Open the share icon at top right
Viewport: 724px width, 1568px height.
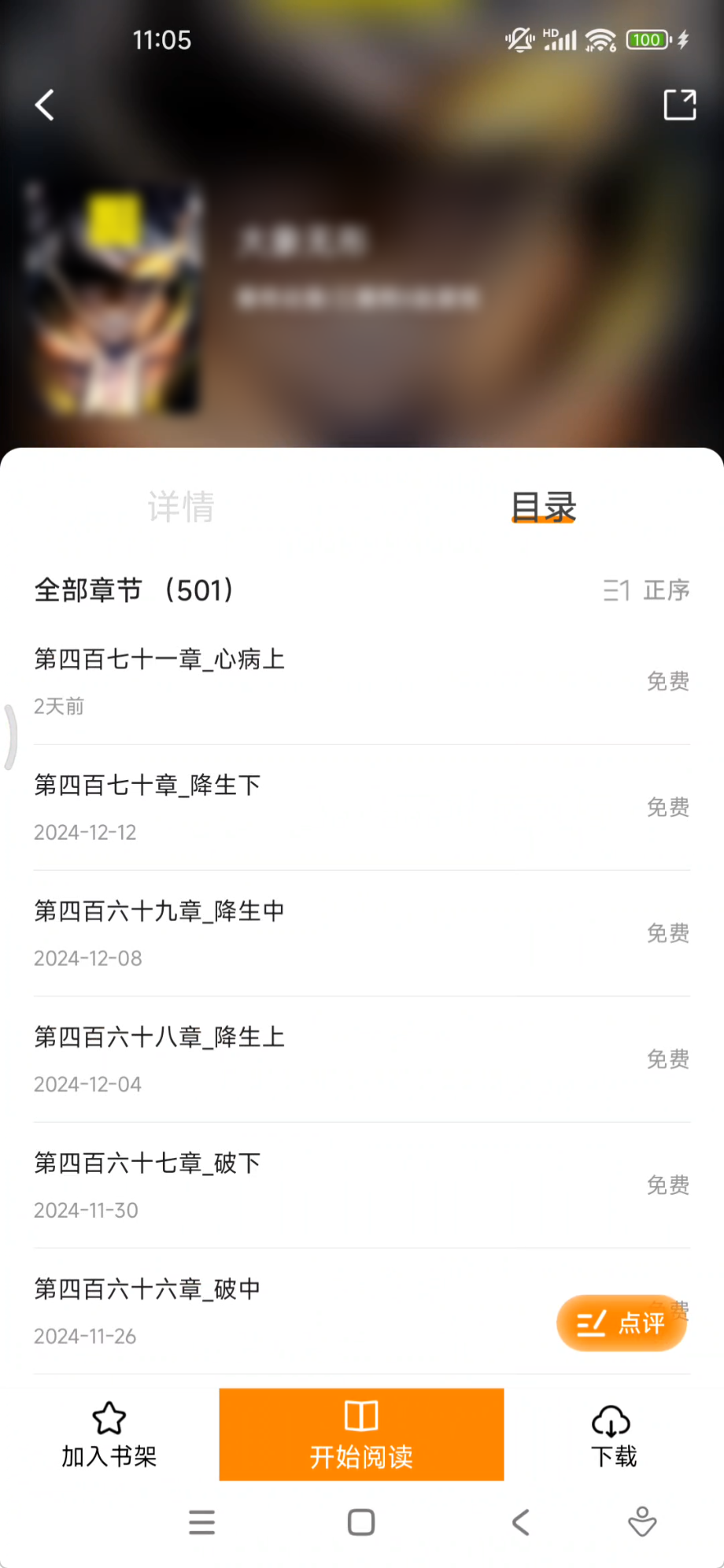click(x=678, y=104)
